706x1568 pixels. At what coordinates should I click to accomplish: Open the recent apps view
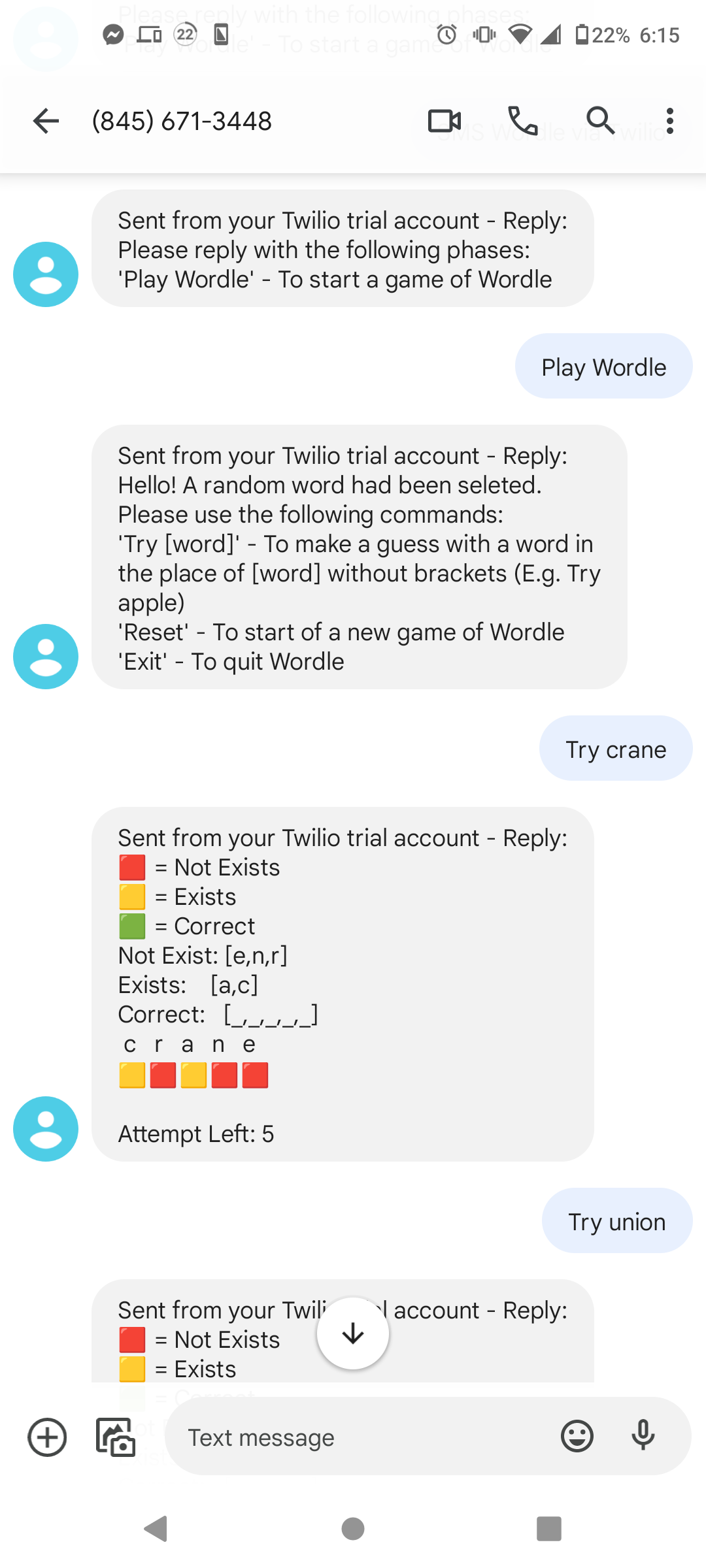coord(549,1529)
